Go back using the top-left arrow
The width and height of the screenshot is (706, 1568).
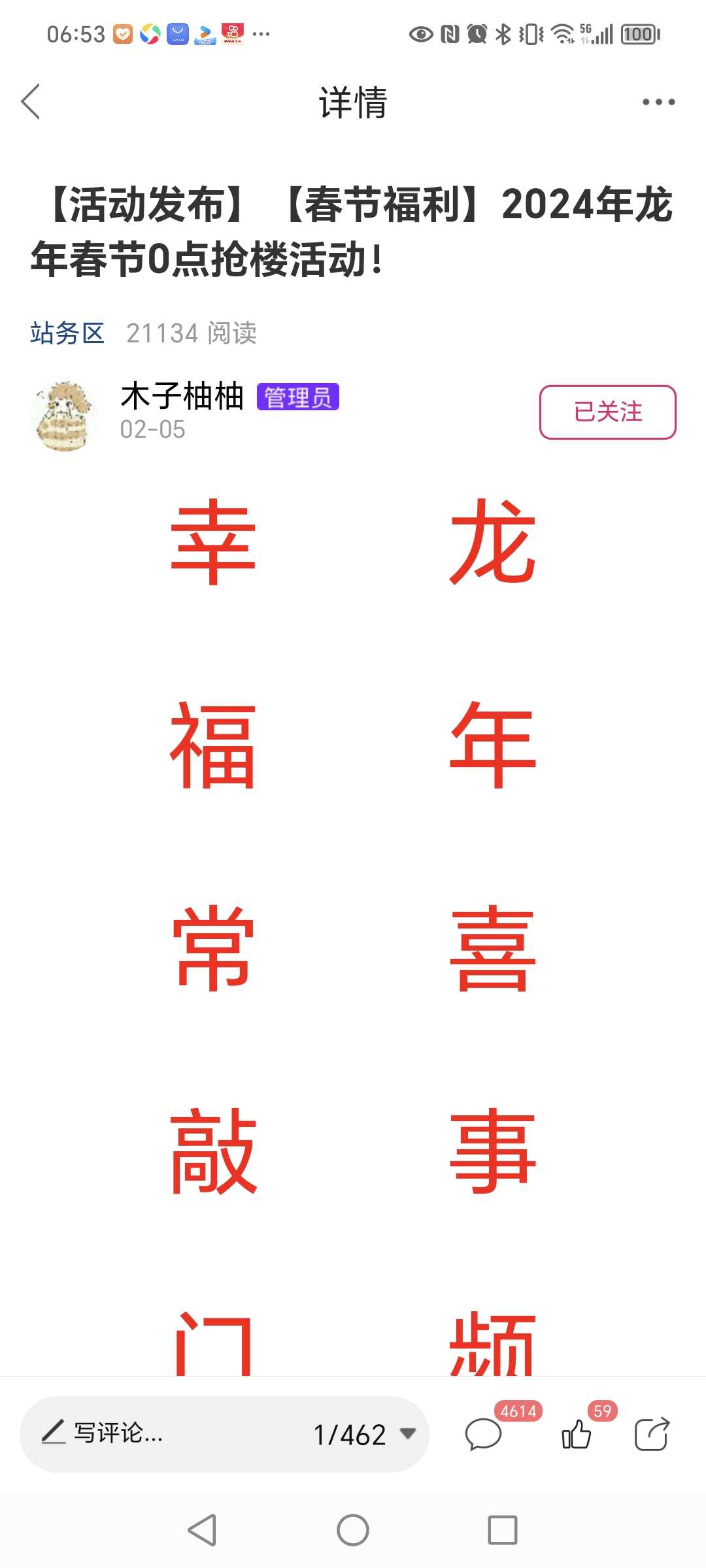(x=31, y=102)
